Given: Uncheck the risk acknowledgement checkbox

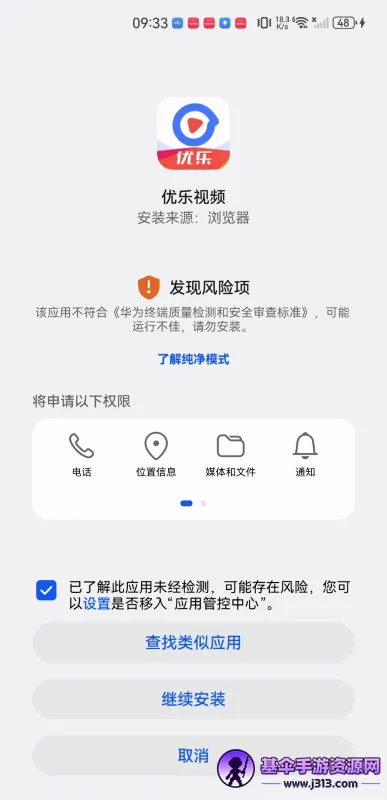Looking at the screenshot, I should (46, 591).
